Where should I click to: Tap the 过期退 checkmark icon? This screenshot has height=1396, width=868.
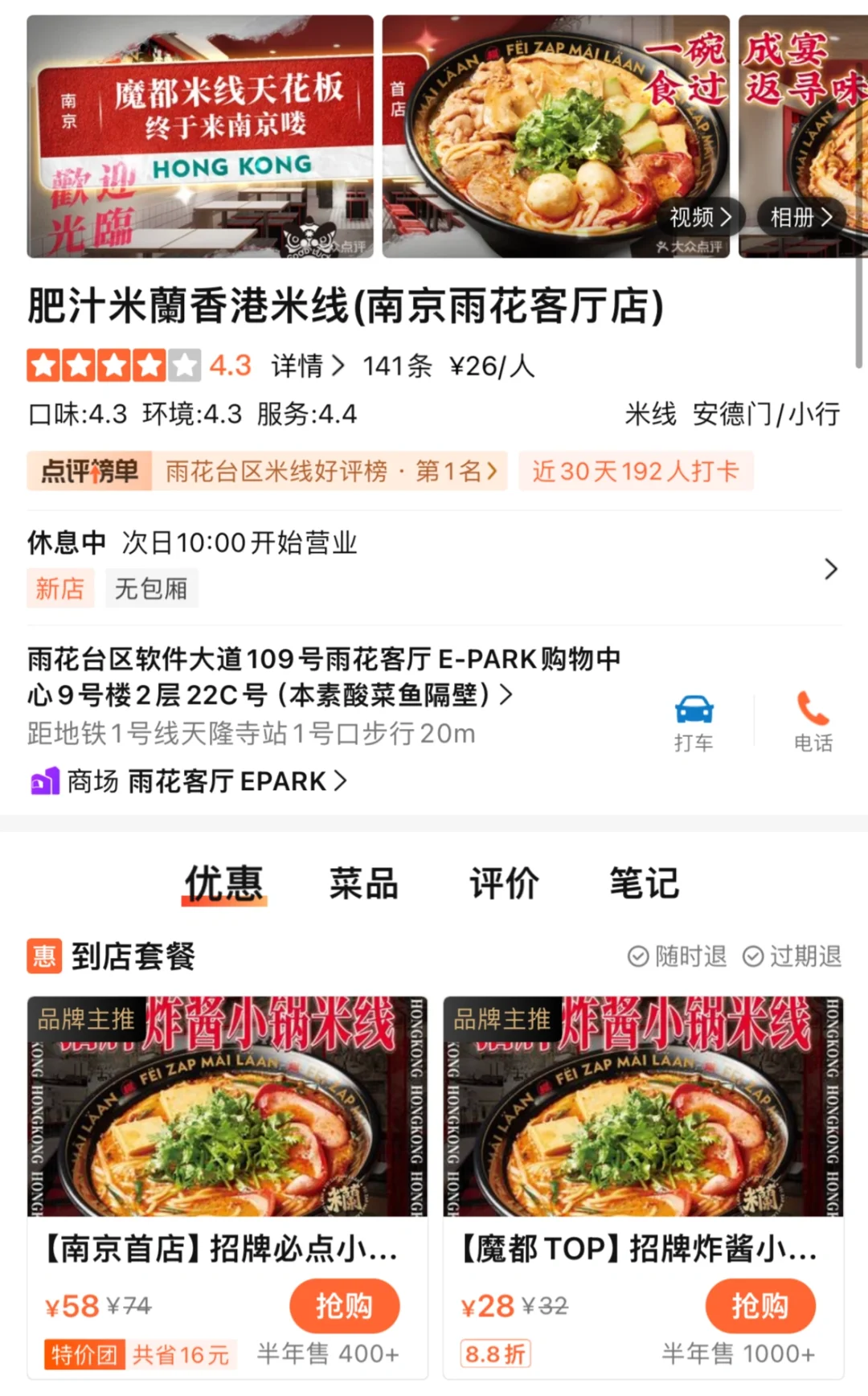pyautogui.click(x=754, y=956)
